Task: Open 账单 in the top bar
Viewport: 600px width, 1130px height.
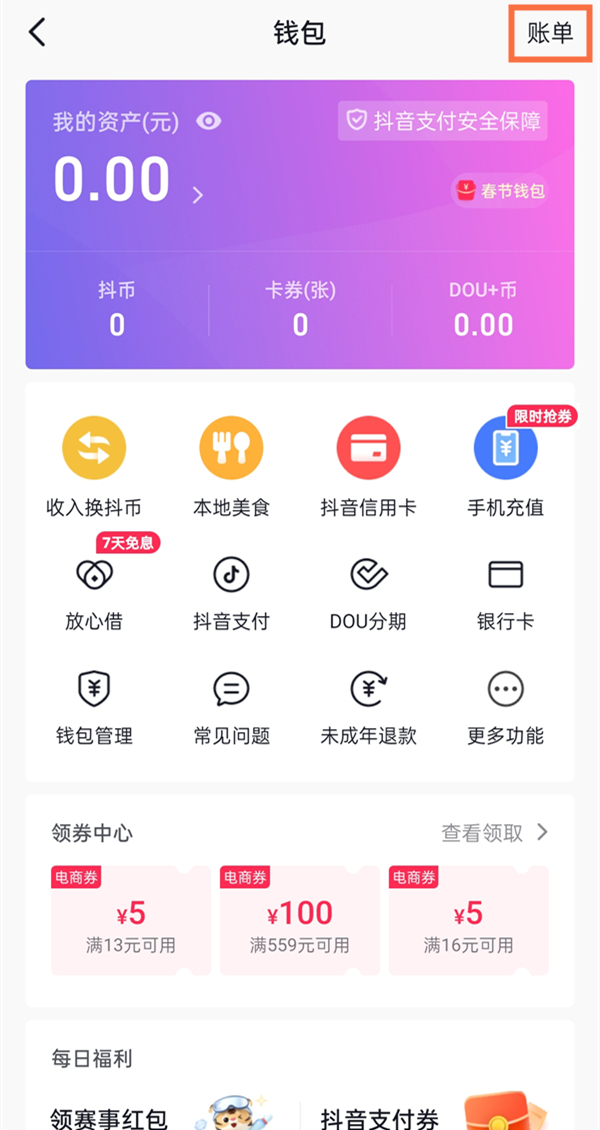Action: [x=549, y=33]
